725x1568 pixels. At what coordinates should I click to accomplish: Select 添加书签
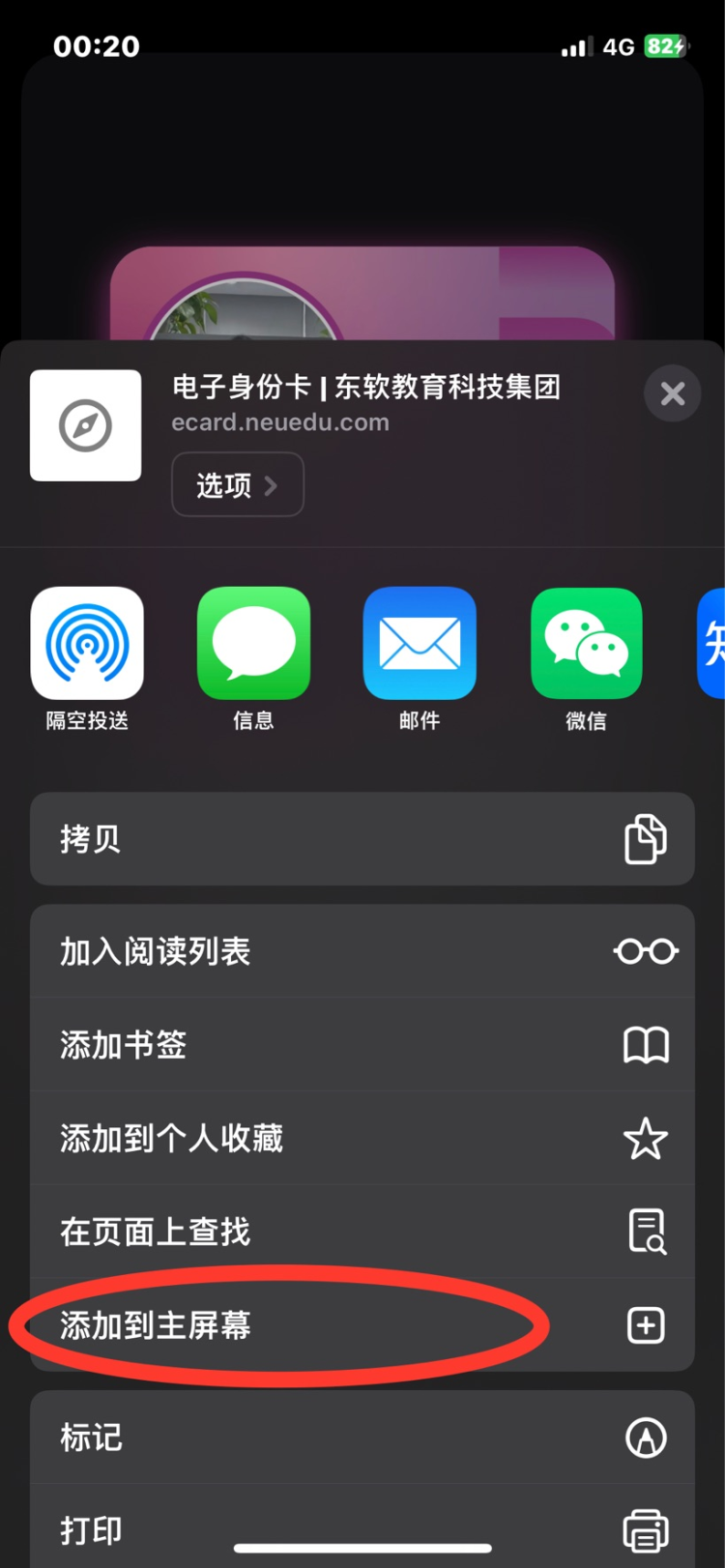[362, 1045]
